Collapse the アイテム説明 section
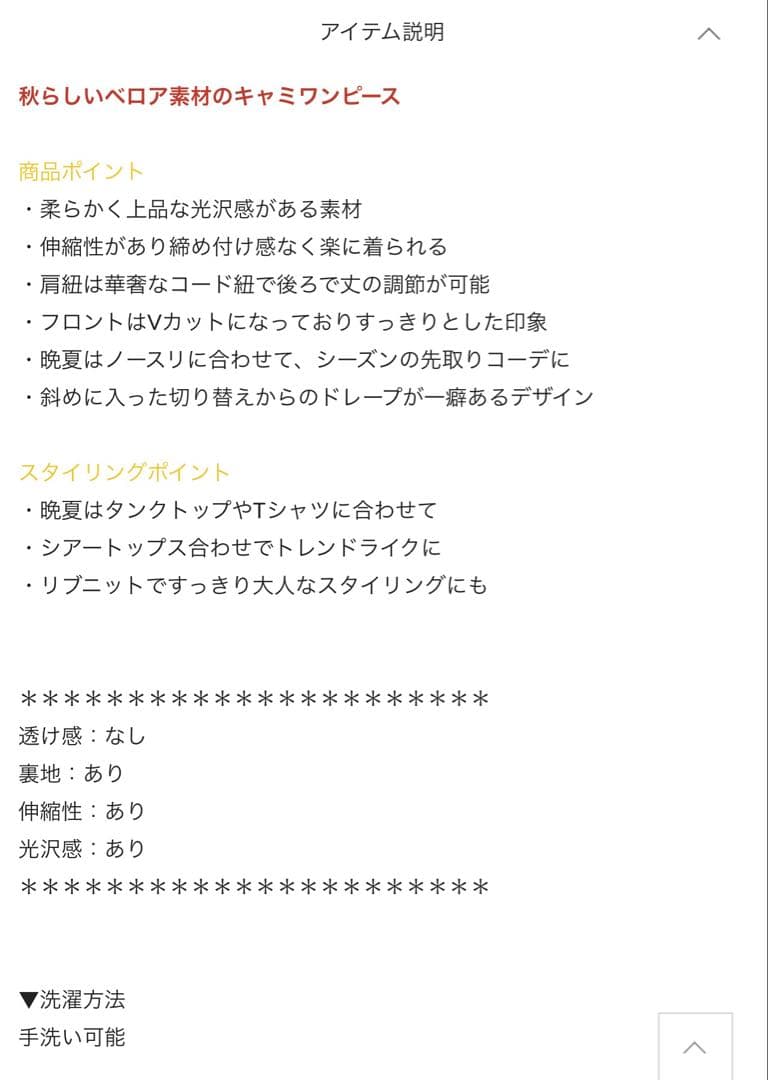The image size is (768, 1080). tap(708, 33)
